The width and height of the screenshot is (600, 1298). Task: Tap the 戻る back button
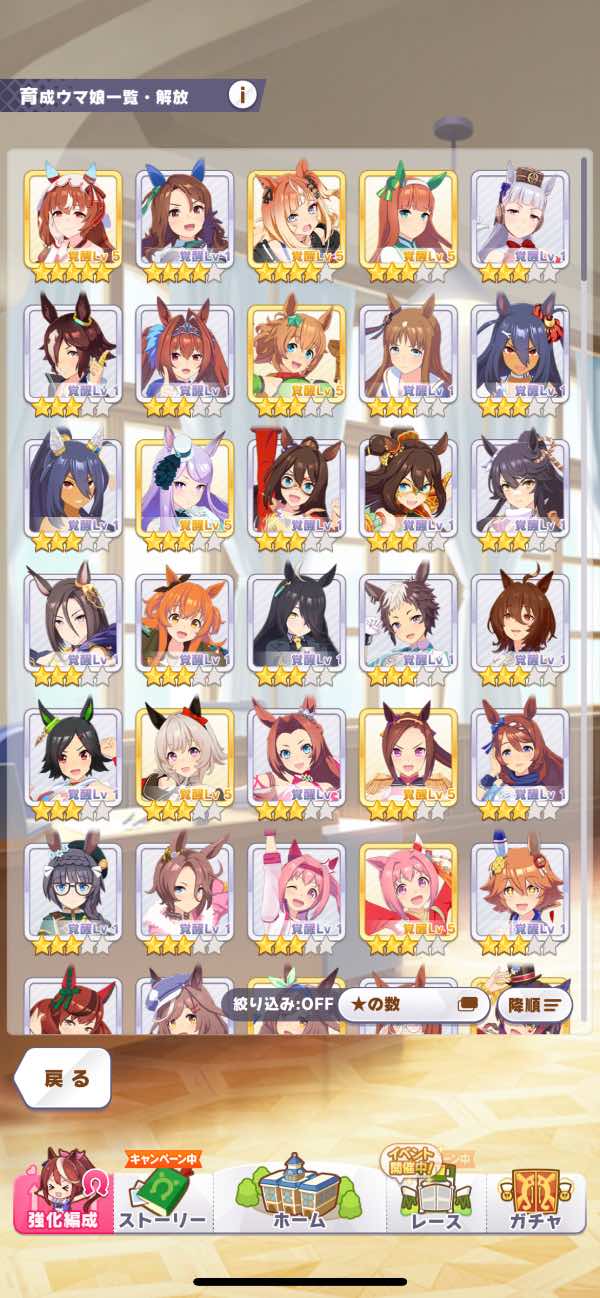[66, 1078]
